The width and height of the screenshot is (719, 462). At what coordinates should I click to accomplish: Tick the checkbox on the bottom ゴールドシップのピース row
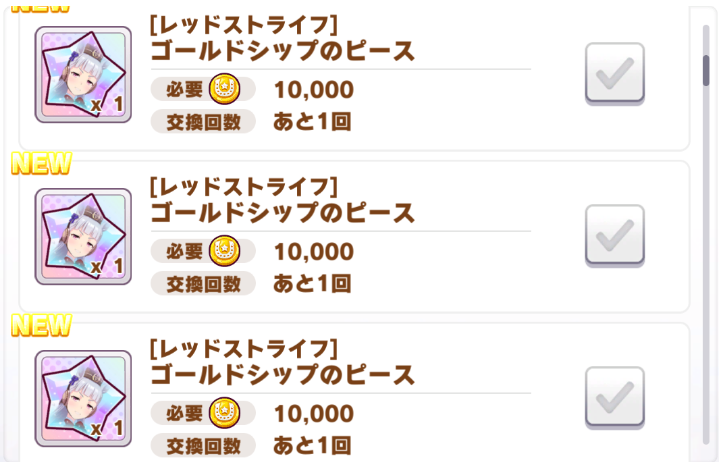click(x=614, y=398)
